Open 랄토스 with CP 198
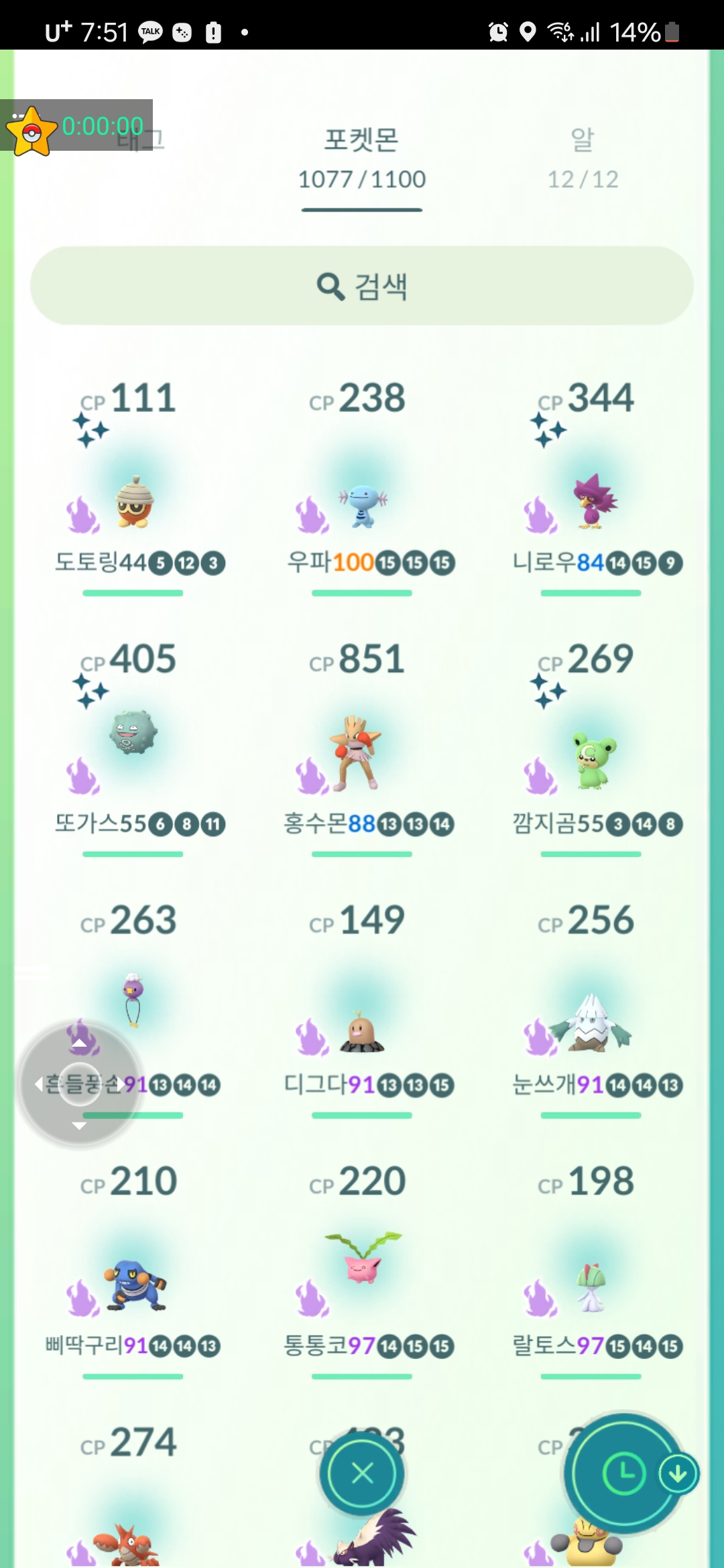Viewport: 724px width, 1568px height. (x=591, y=1287)
